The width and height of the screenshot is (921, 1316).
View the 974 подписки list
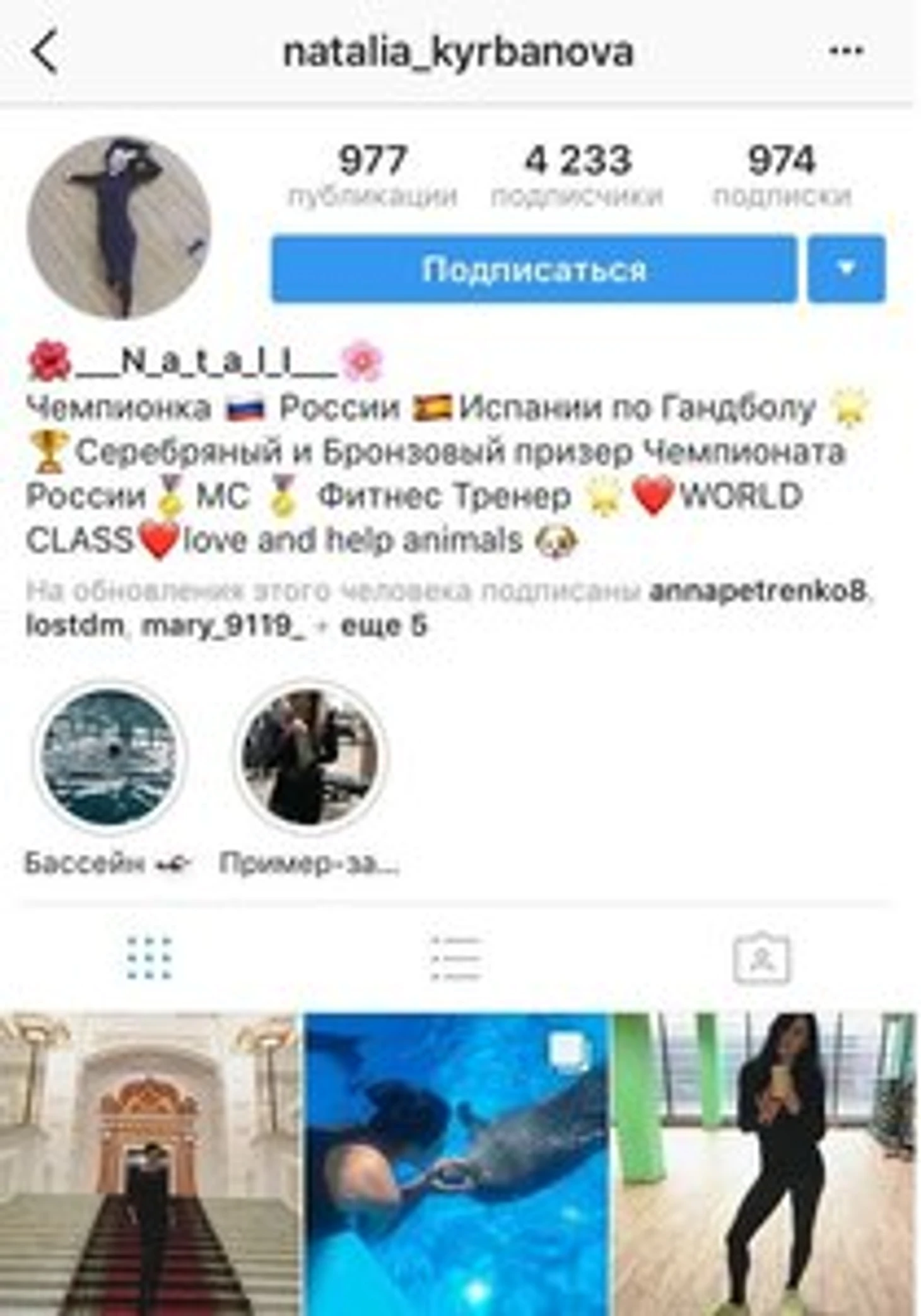[x=782, y=175]
